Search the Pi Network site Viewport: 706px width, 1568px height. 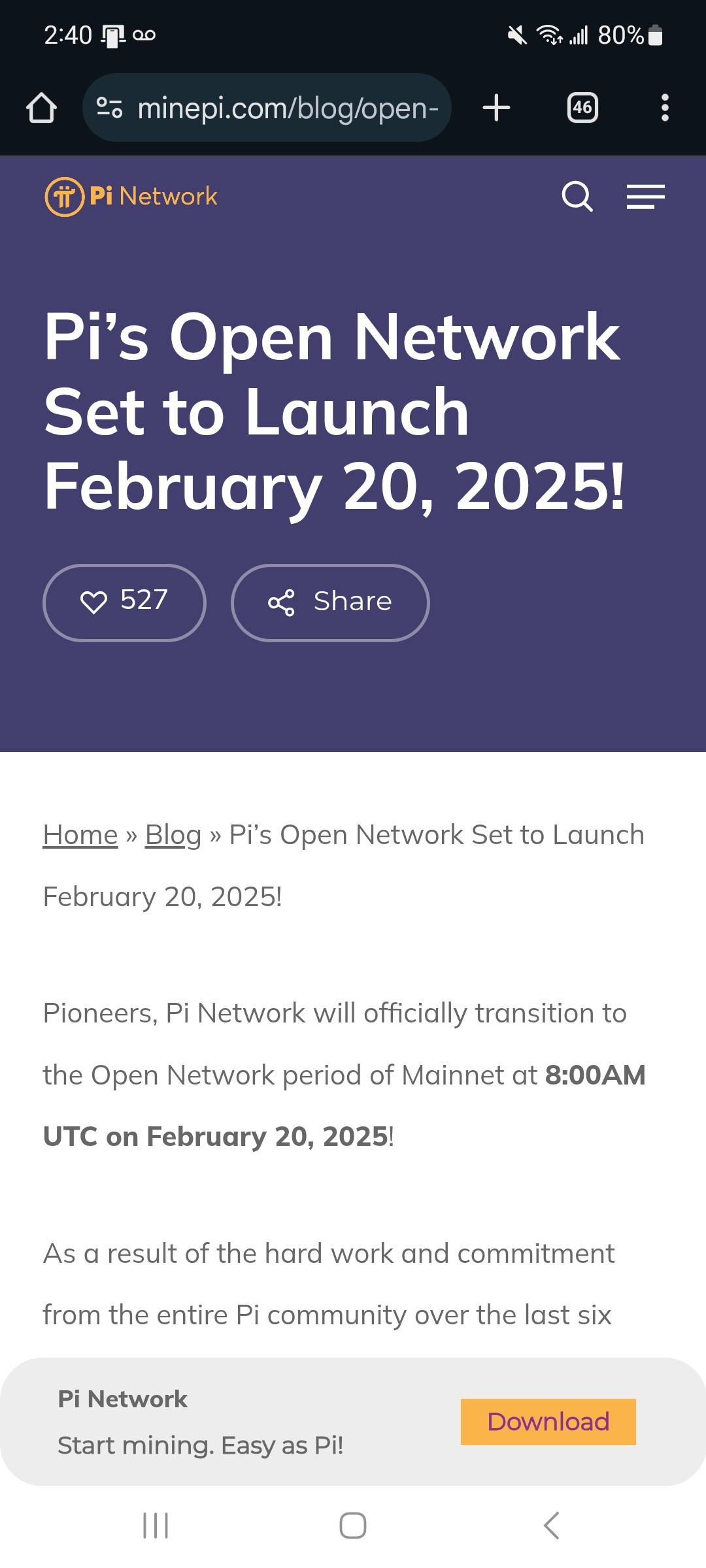tap(577, 196)
